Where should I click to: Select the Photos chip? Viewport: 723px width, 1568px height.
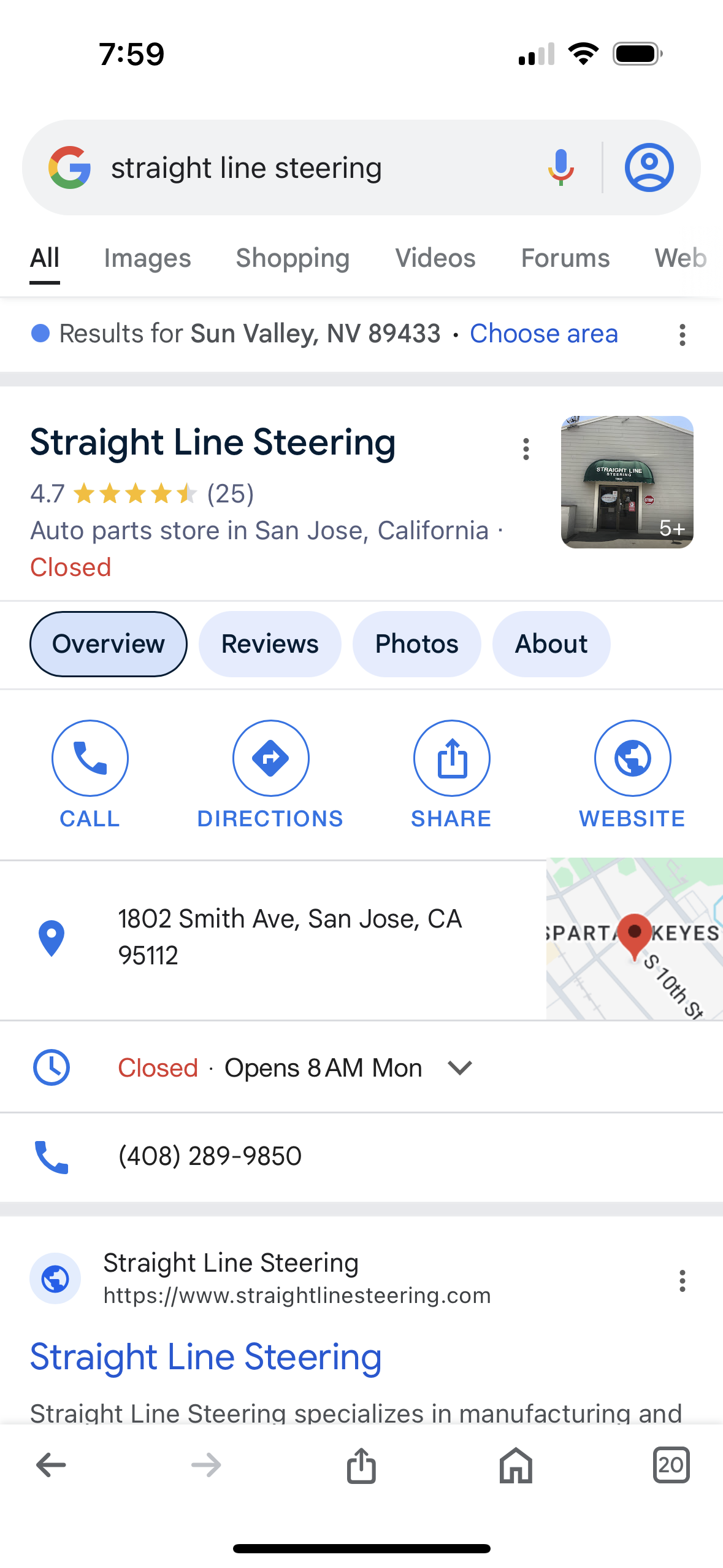tap(416, 644)
